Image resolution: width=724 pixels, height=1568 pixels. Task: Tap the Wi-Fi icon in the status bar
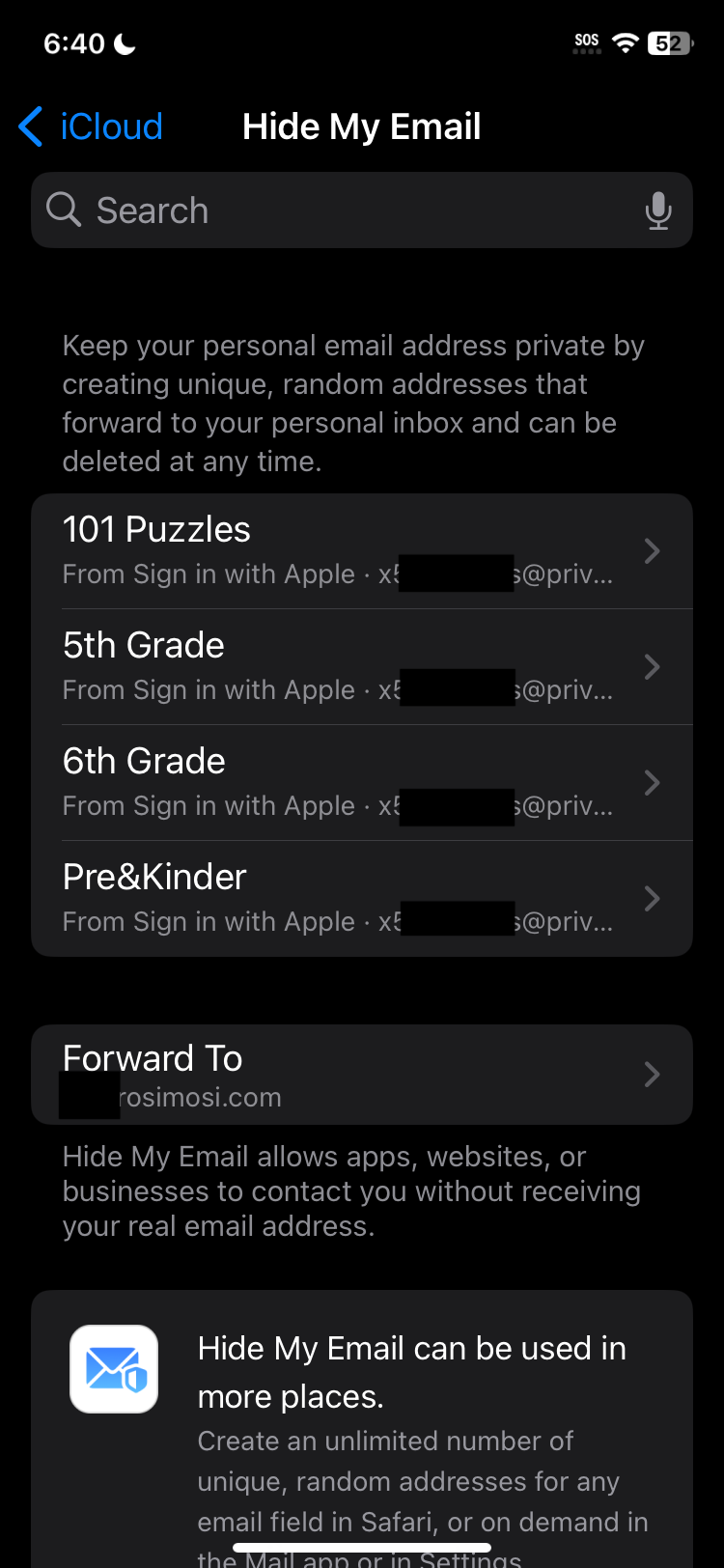(x=625, y=42)
